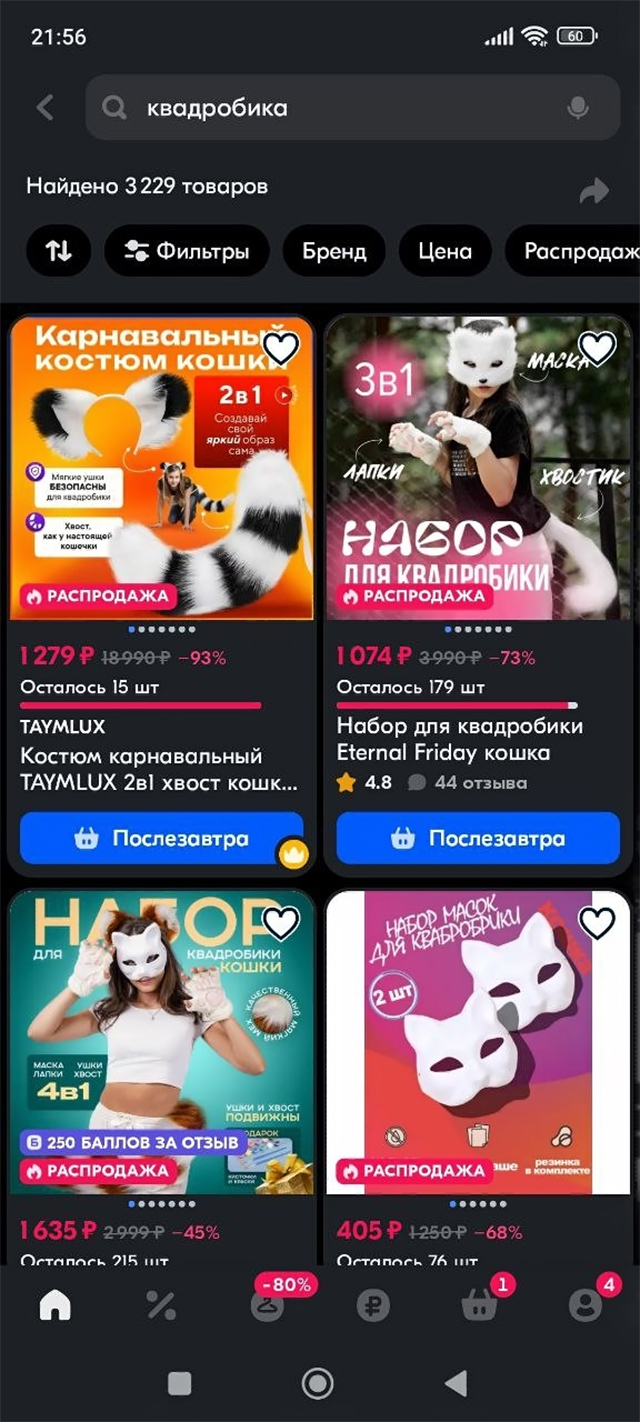Open Фильтры
640x1422 pixels.
pos(187,251)
